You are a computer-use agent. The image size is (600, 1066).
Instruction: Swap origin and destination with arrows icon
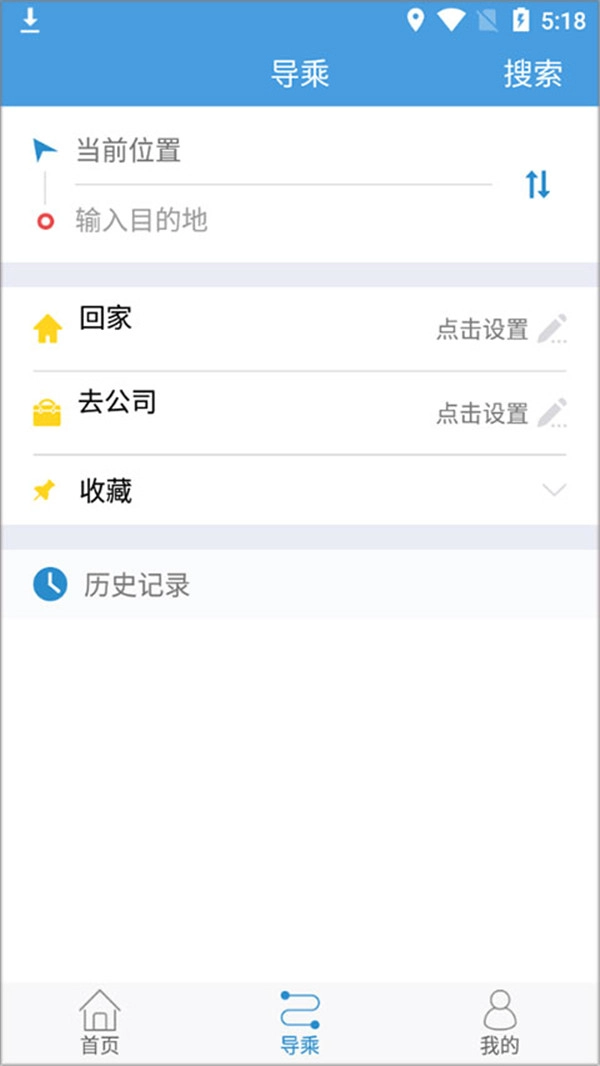click(537, 184)
